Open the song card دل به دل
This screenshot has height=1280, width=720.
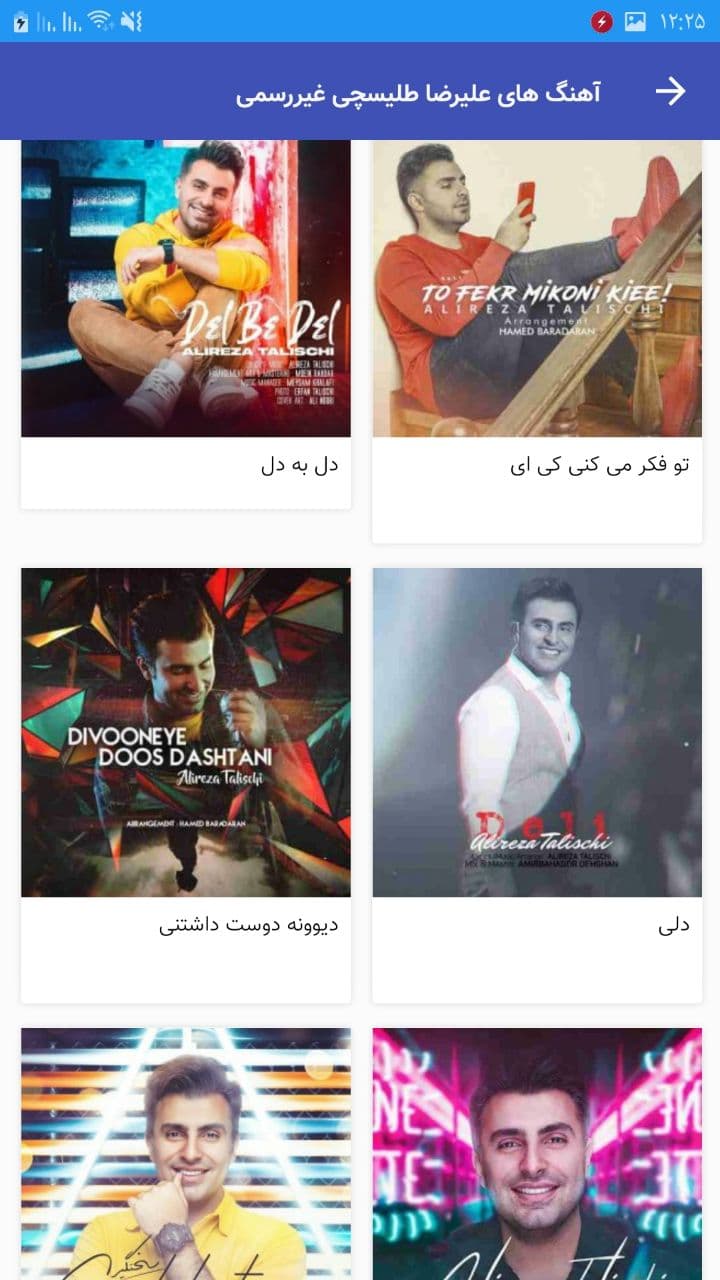(x=186, y=320)
